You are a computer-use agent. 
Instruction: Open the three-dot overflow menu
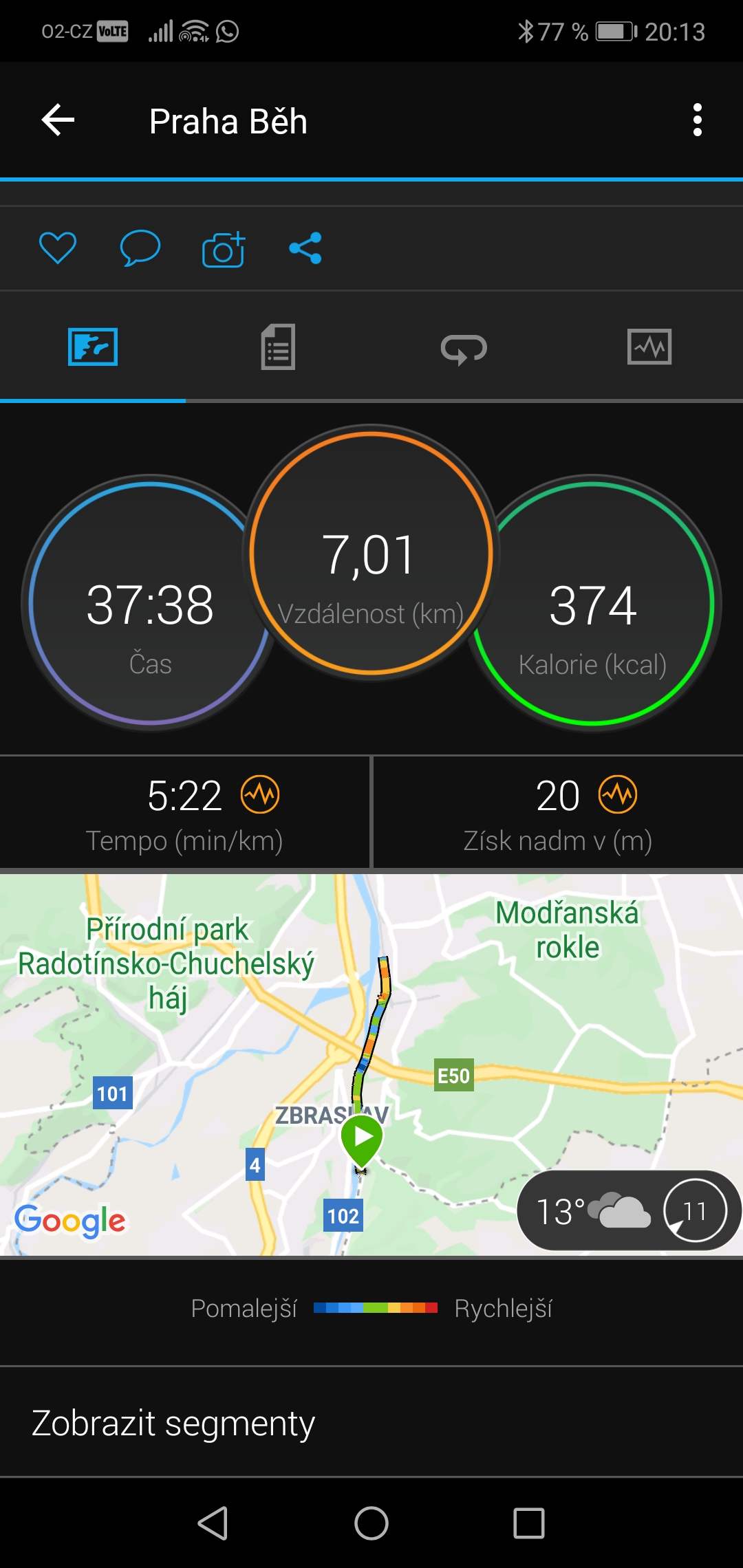[698, 120]
